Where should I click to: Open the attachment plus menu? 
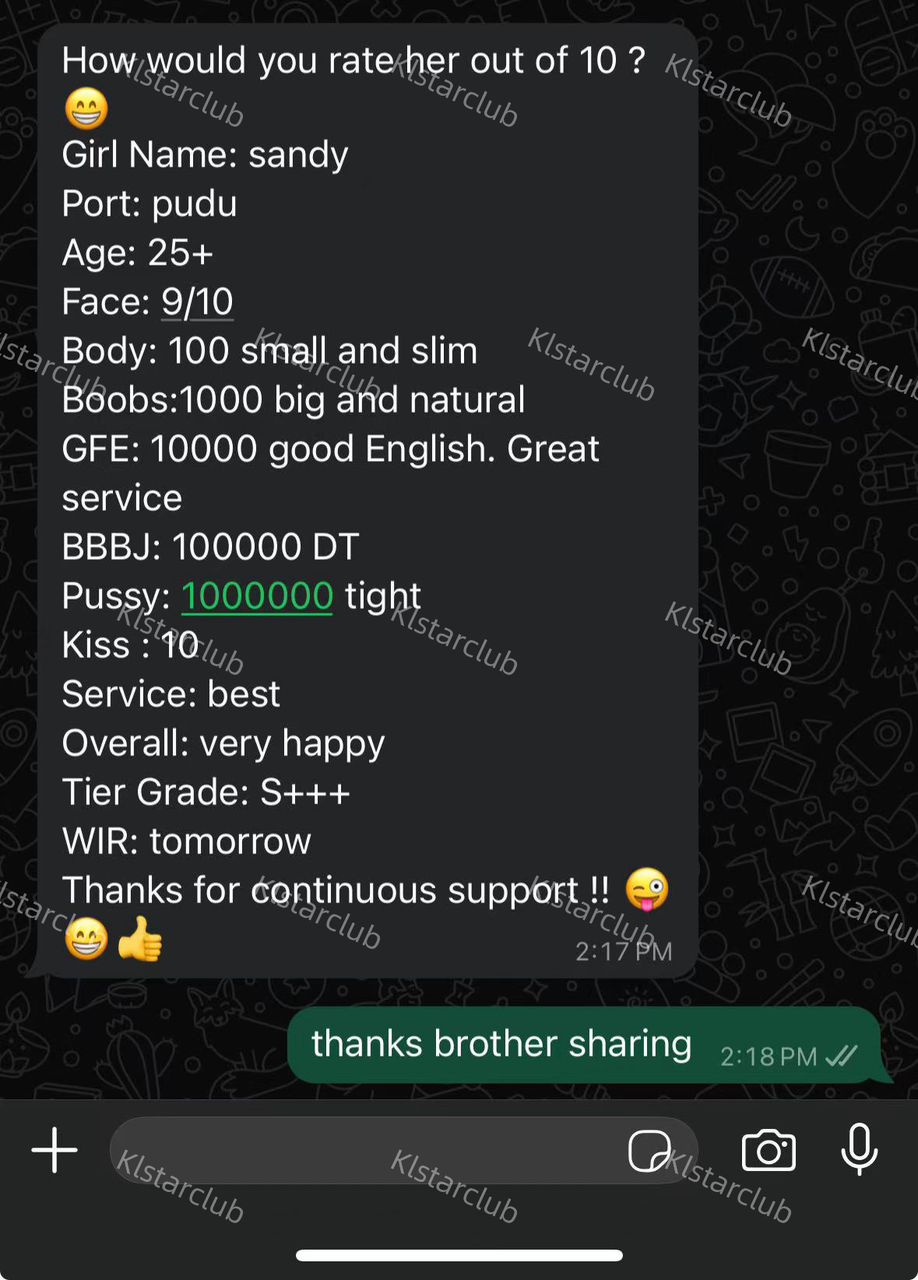[55, 1150]
